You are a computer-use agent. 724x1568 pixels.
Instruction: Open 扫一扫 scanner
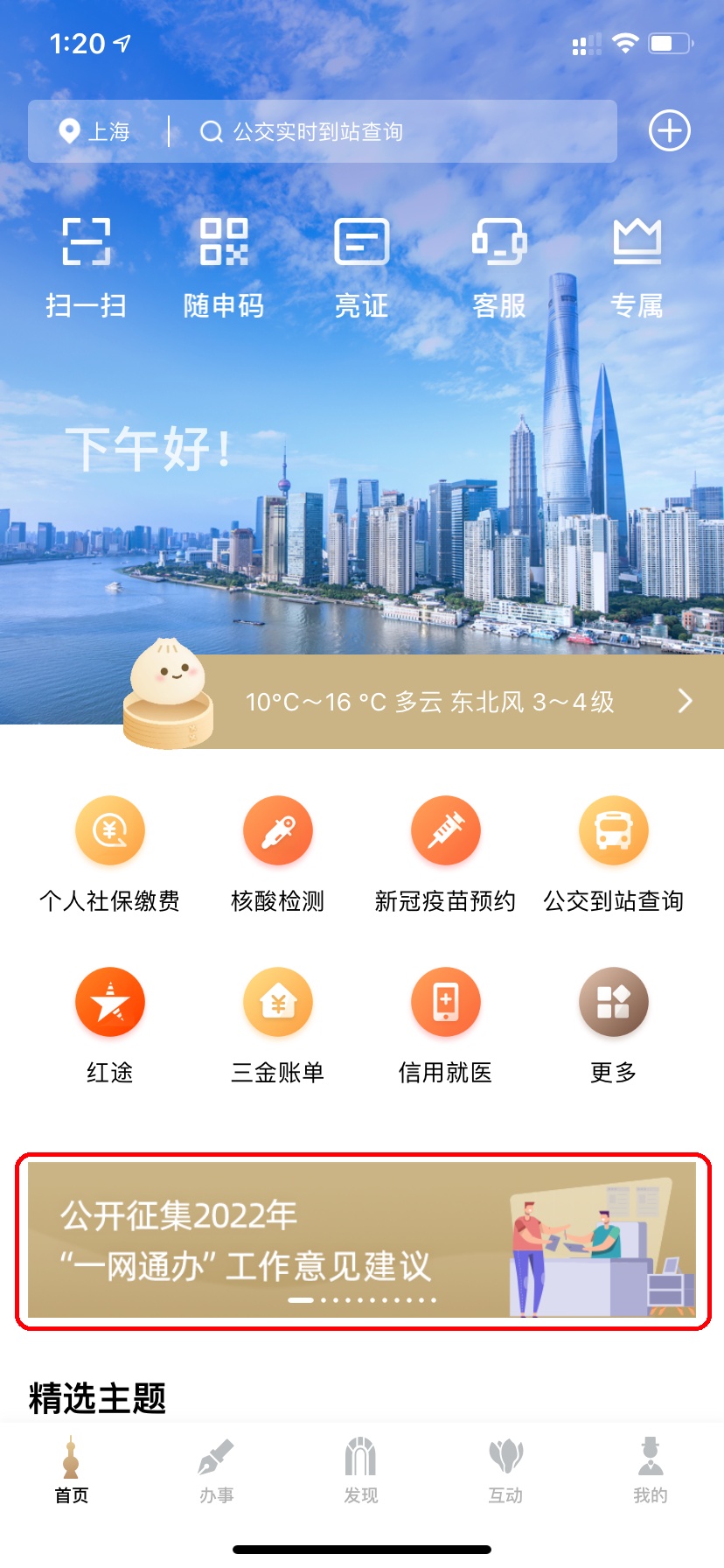tap(87, 266)
